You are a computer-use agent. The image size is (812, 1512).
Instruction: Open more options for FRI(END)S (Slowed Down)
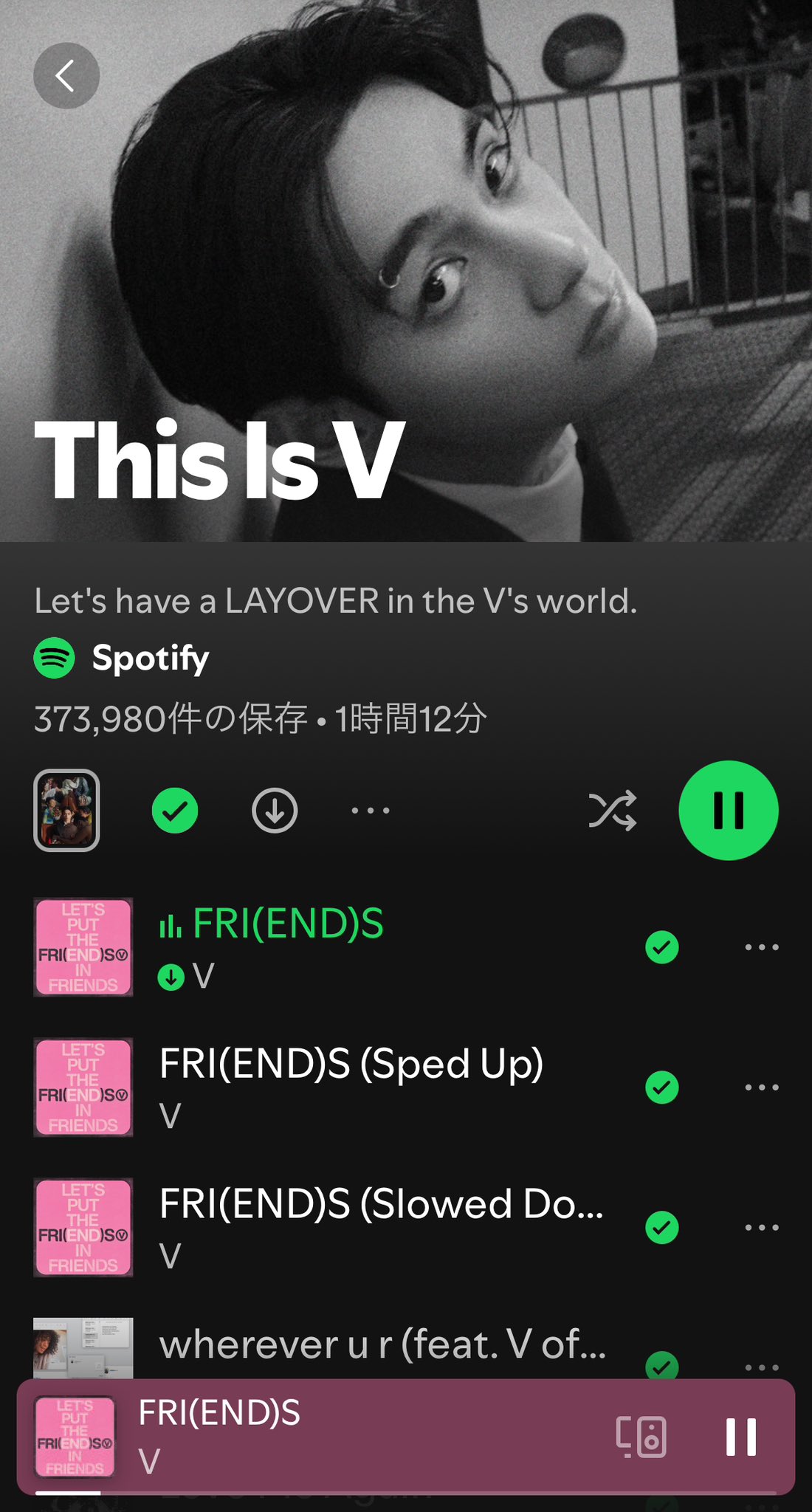[x=761, y=1228]
